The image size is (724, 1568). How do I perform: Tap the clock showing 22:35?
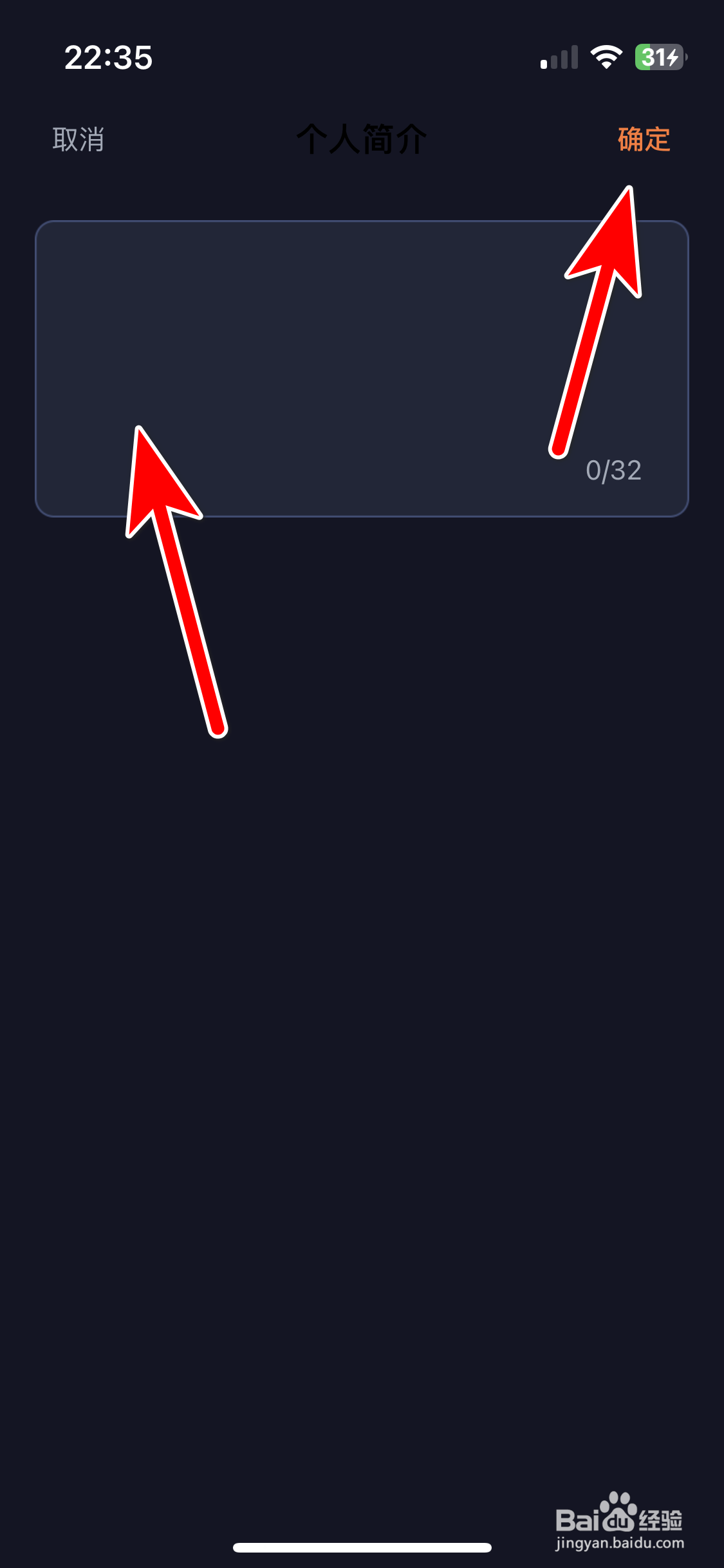(109, 58)
